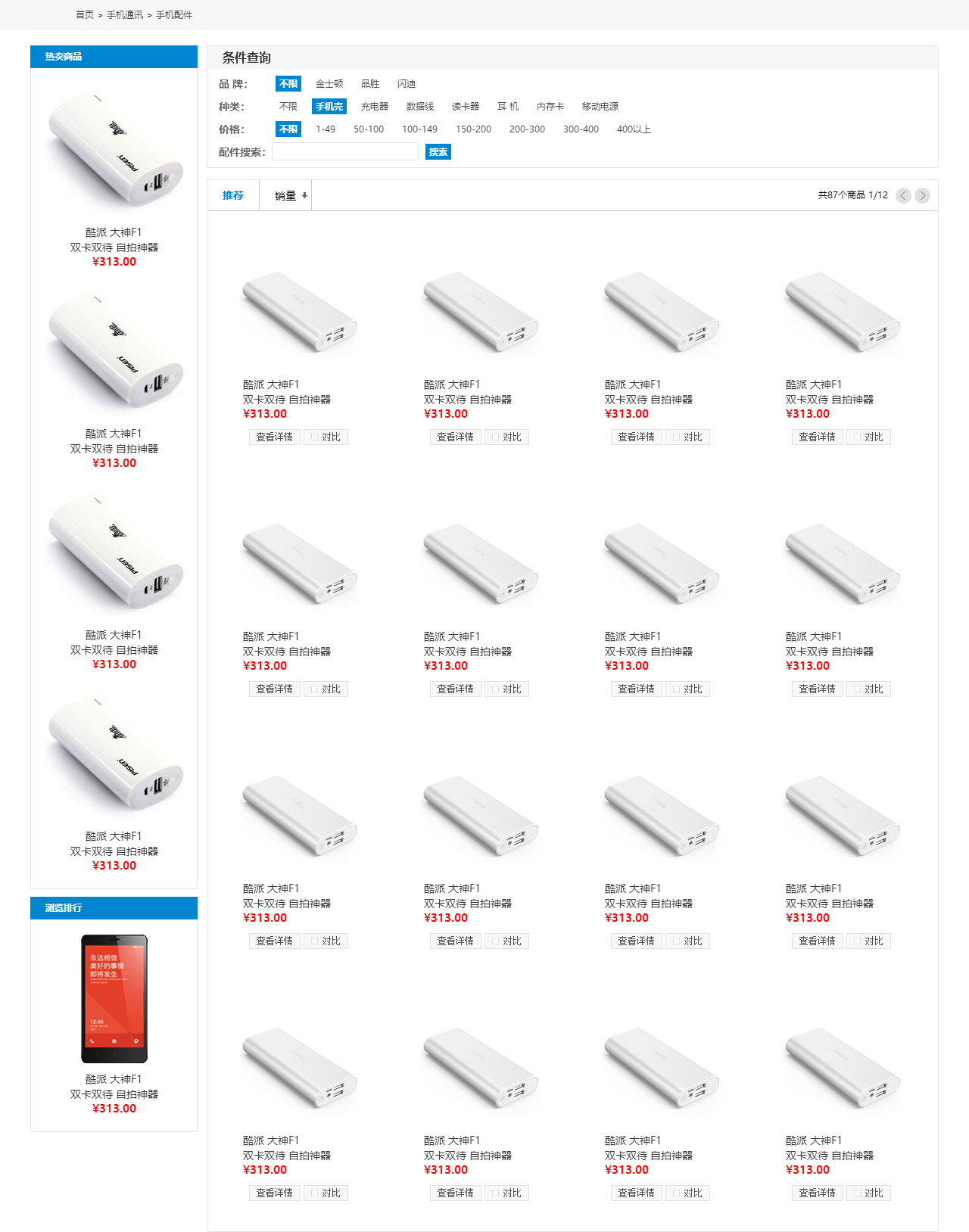Screen dimensions: 969x1232
Task: Select the 充电器 category filter
Action: point(374,107)
